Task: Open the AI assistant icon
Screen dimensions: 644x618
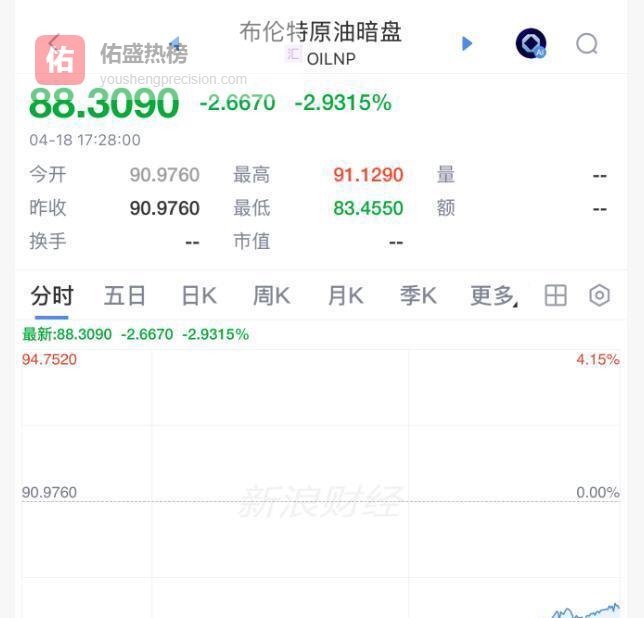Action: click(530, 43)
